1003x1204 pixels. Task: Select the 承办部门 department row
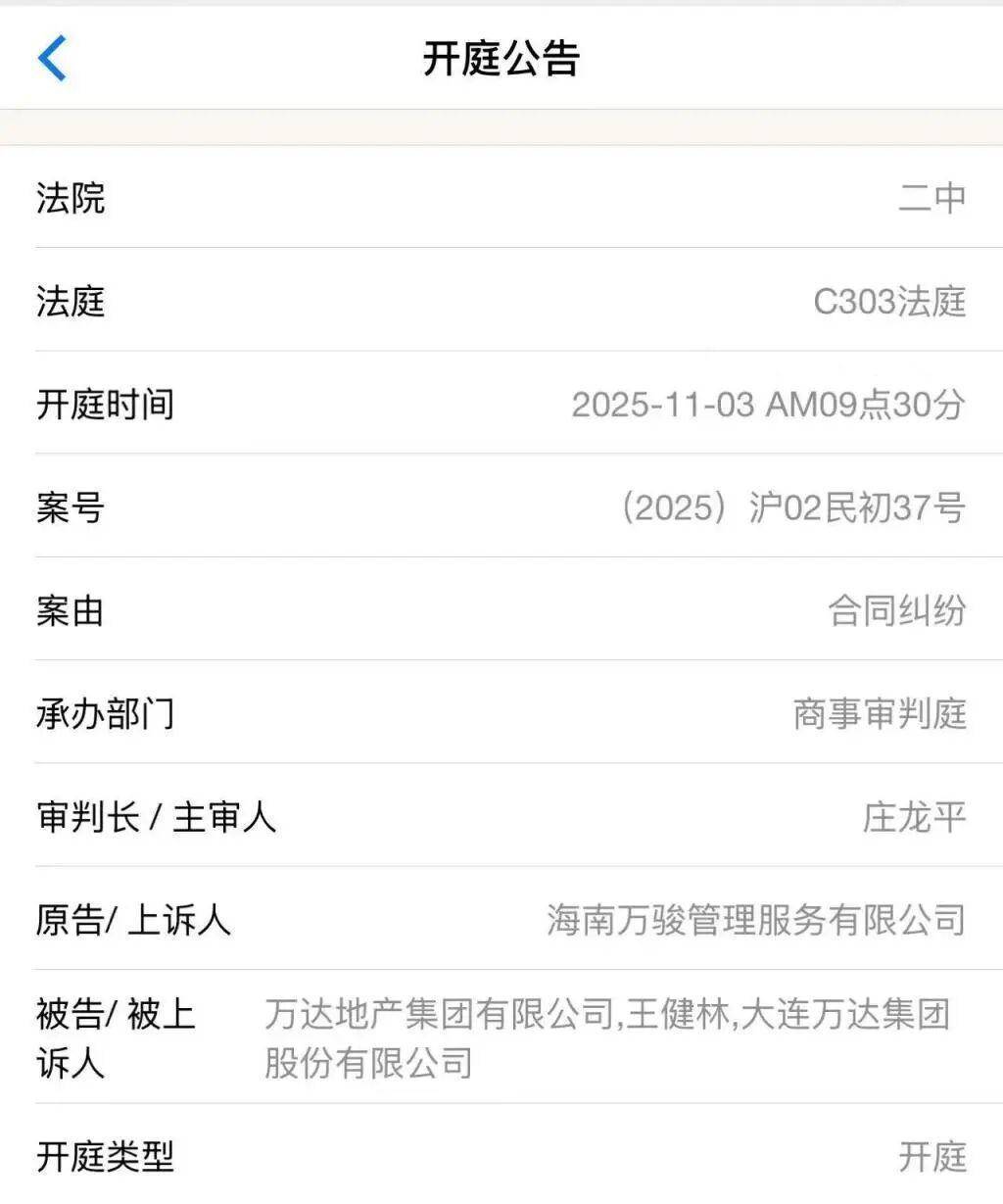click(x=501, y=716)
